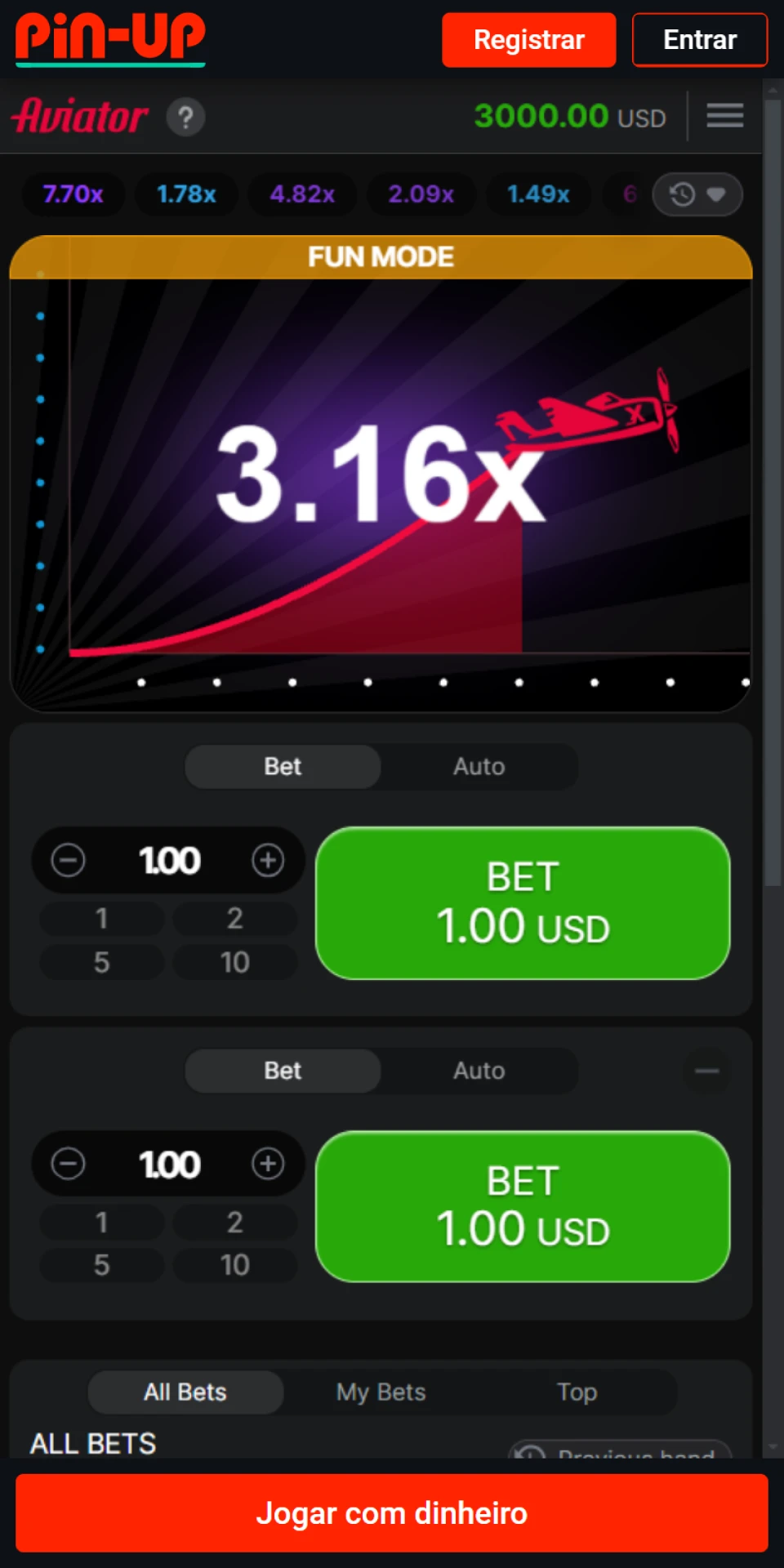Image resolution: width=784 pixels, height=1568 pixels.
Task: Switch to the My Bets tab
Action: (381, 1392)
